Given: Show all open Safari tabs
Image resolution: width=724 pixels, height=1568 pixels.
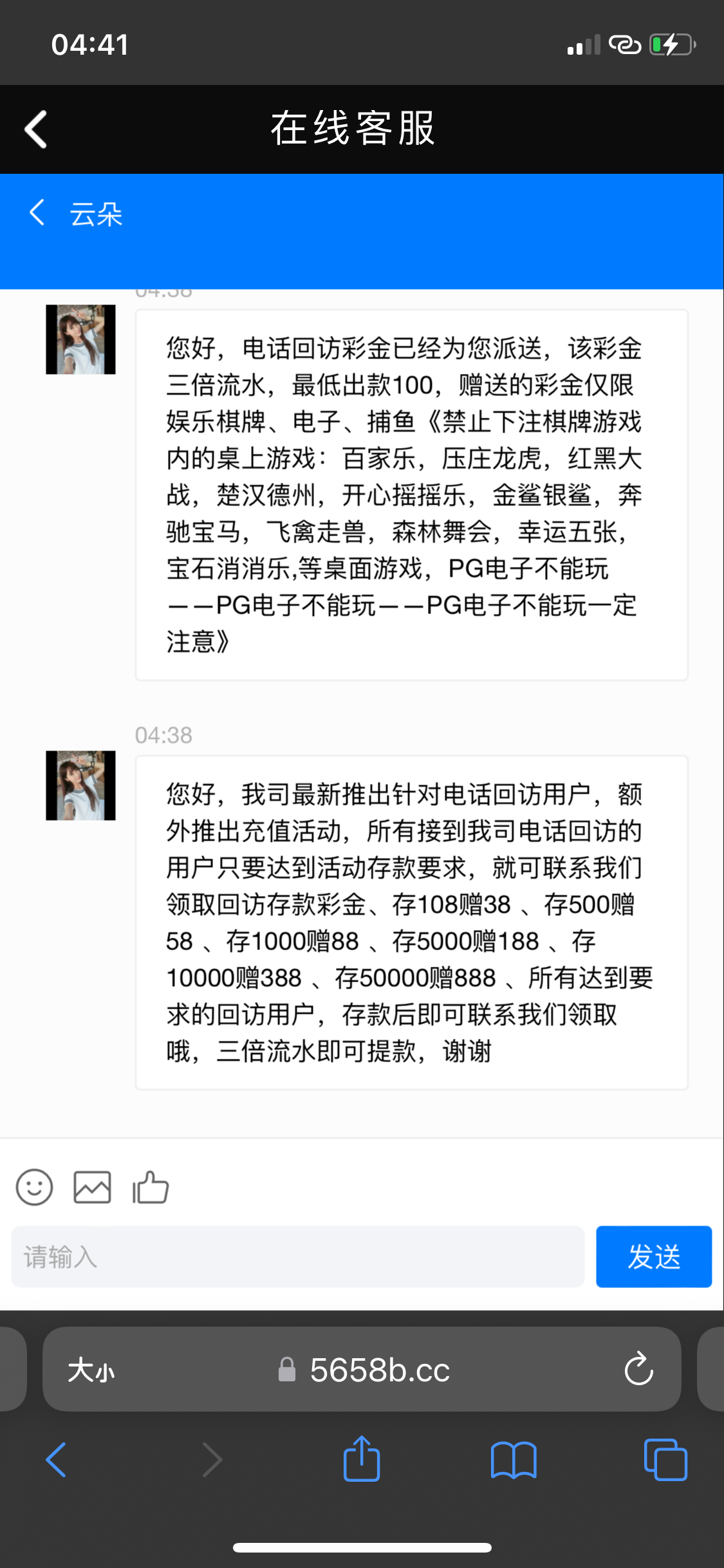Looking at the screenshot, I should click(665, 1459).
